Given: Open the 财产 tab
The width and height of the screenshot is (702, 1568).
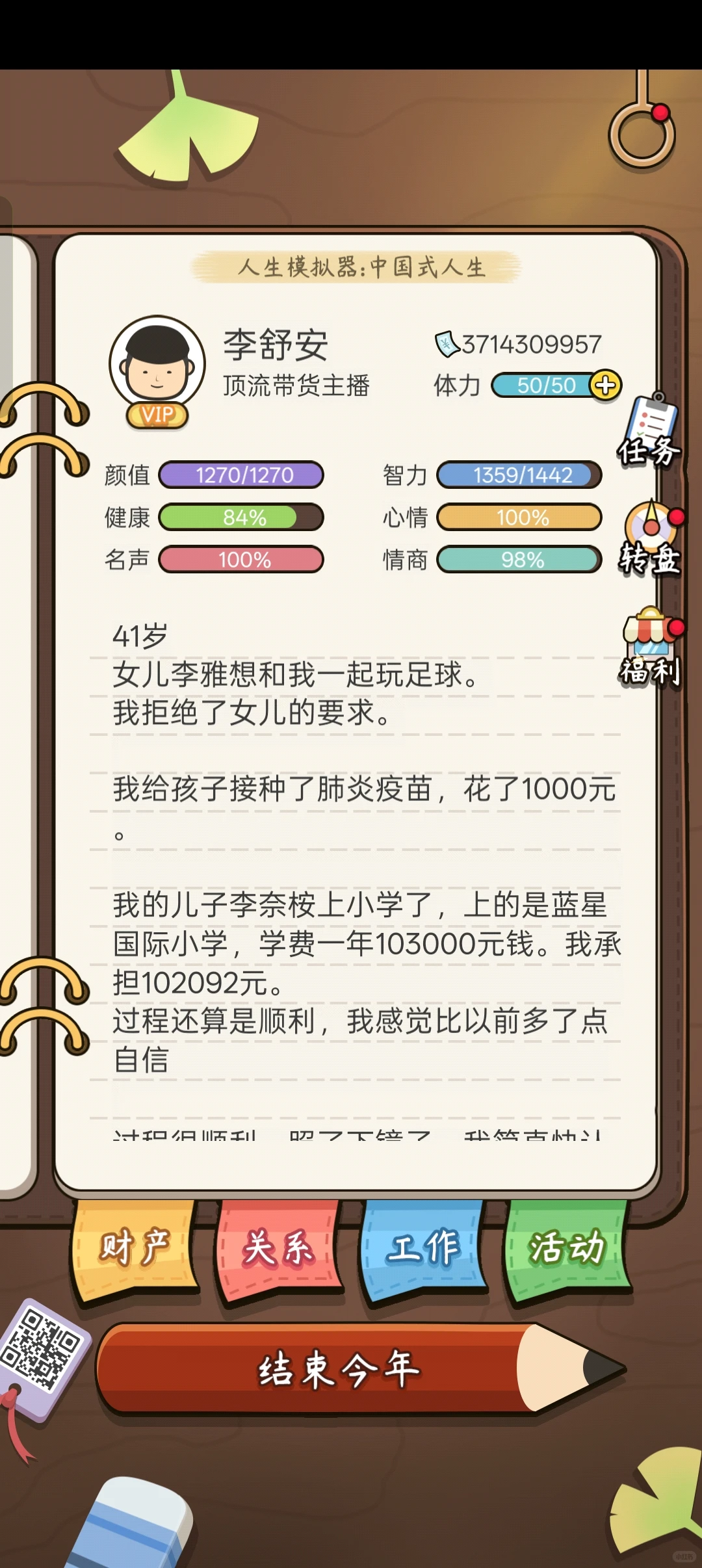Looking at the screenshot, I should (135, 1247).
